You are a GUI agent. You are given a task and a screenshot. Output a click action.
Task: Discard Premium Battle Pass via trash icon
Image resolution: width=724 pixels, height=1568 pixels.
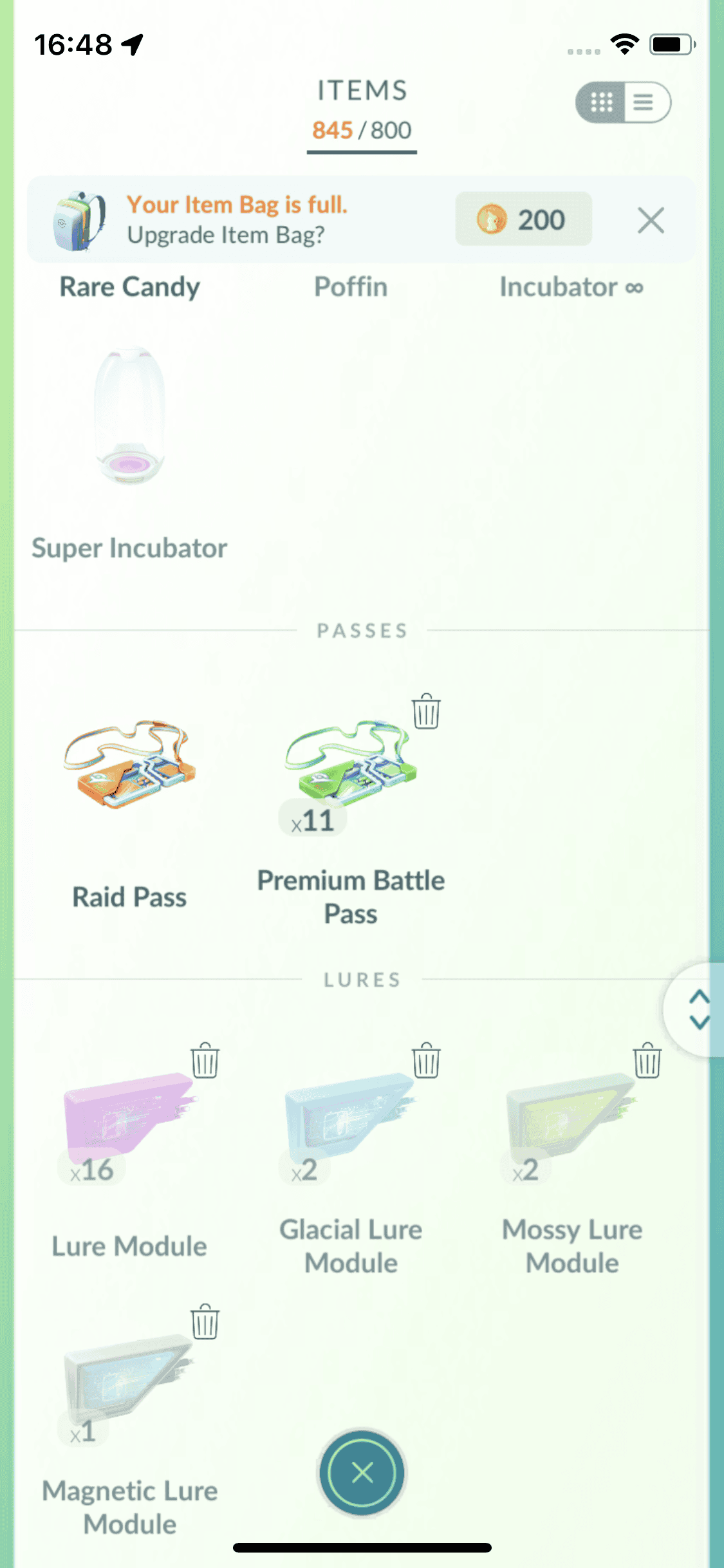426,712
